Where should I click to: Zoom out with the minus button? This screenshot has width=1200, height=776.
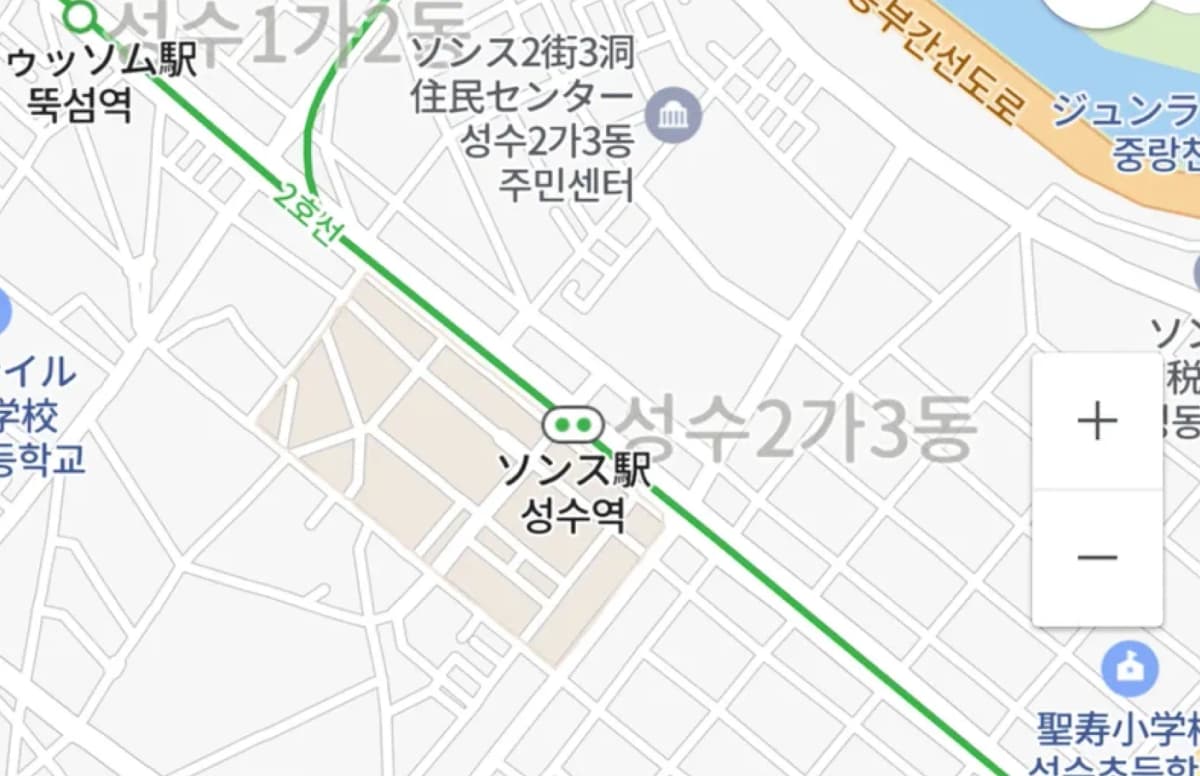pos(1097,557)
